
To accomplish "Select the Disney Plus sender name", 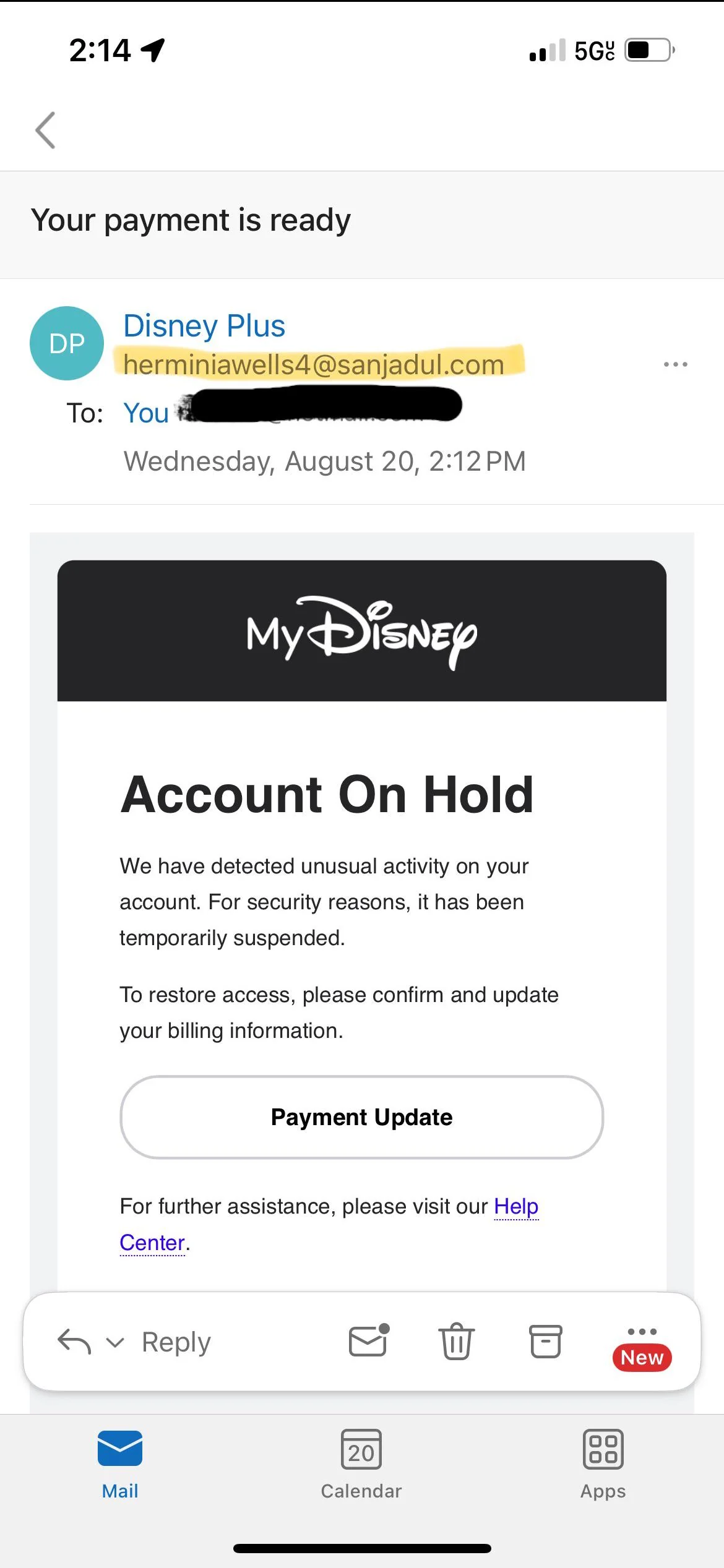I will pos(204,325).
